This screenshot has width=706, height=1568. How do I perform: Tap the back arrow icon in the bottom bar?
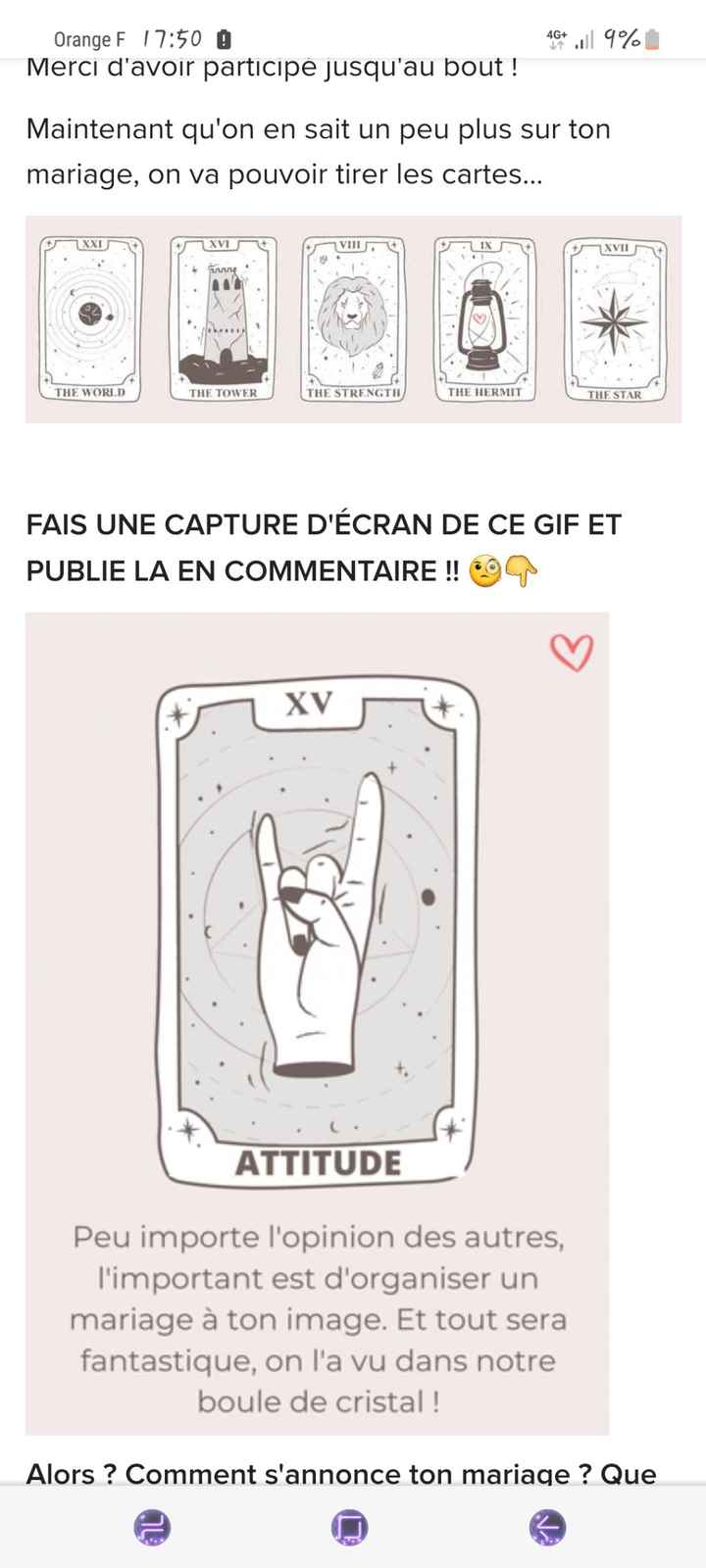coord(546,1527)
